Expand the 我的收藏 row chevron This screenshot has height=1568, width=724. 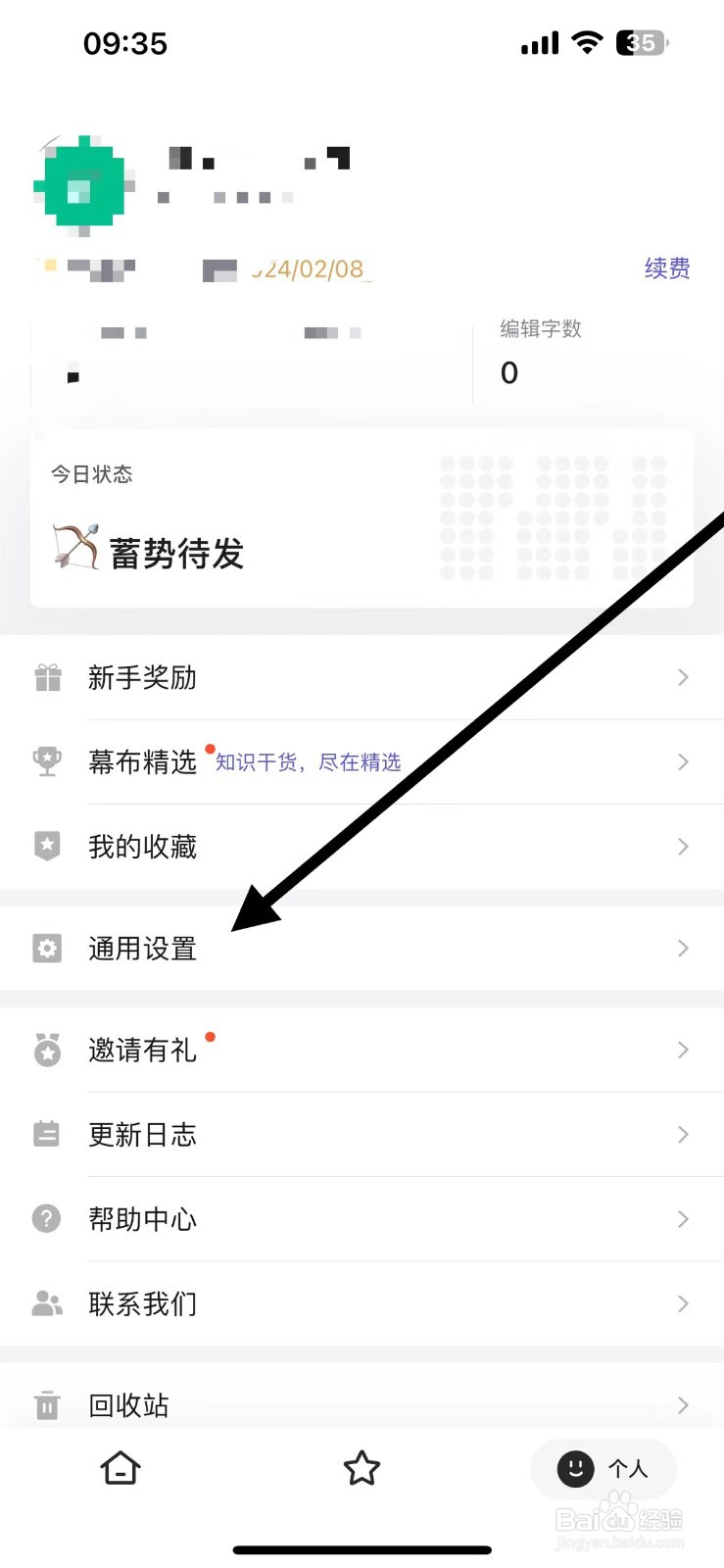[683, 846]
